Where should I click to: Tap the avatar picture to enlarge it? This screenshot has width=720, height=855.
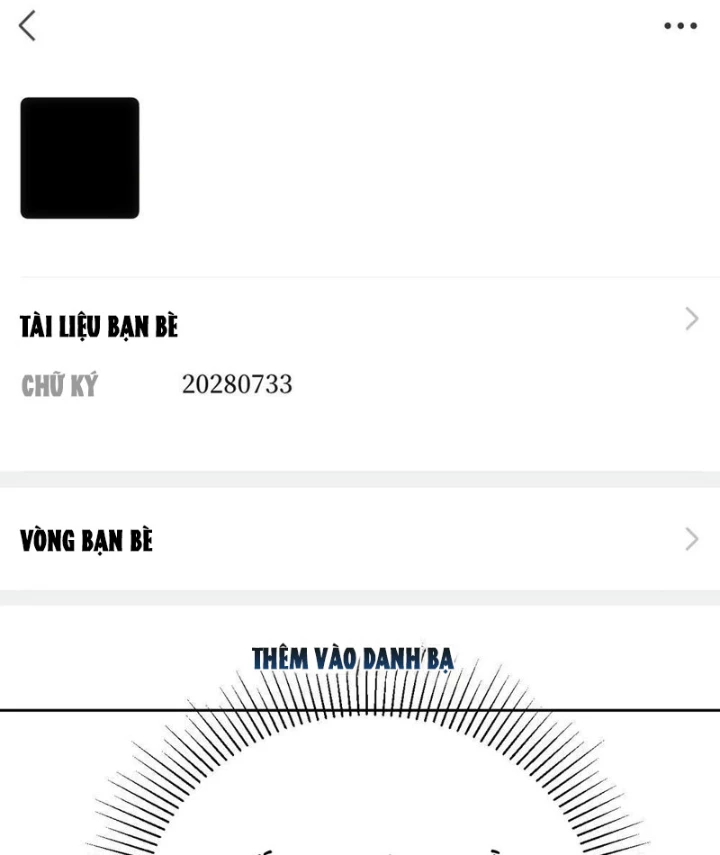pos(80,158)
